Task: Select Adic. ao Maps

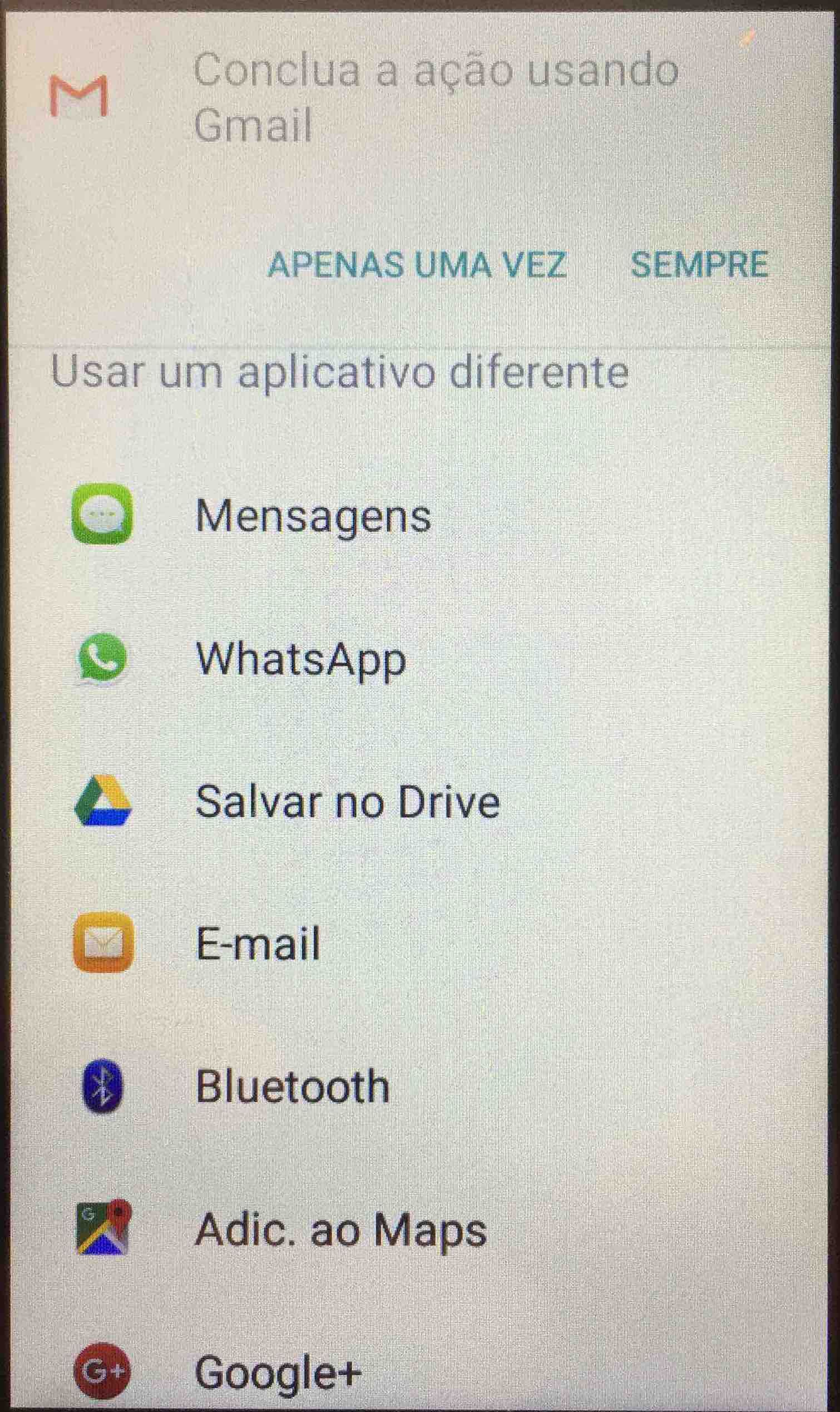Action: (340, 1229)
